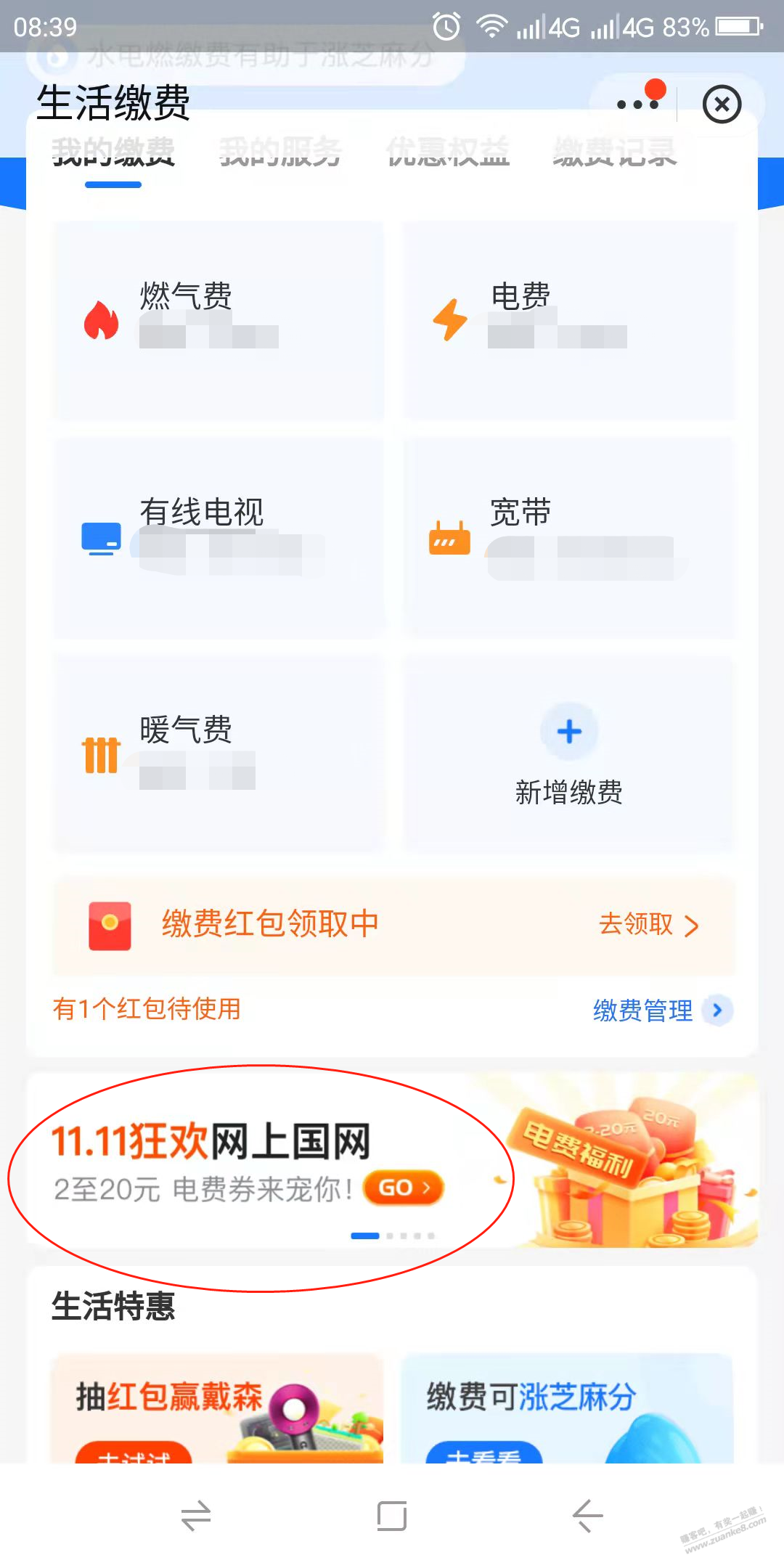Open the 缴费记录 tab

click(614, 152)
